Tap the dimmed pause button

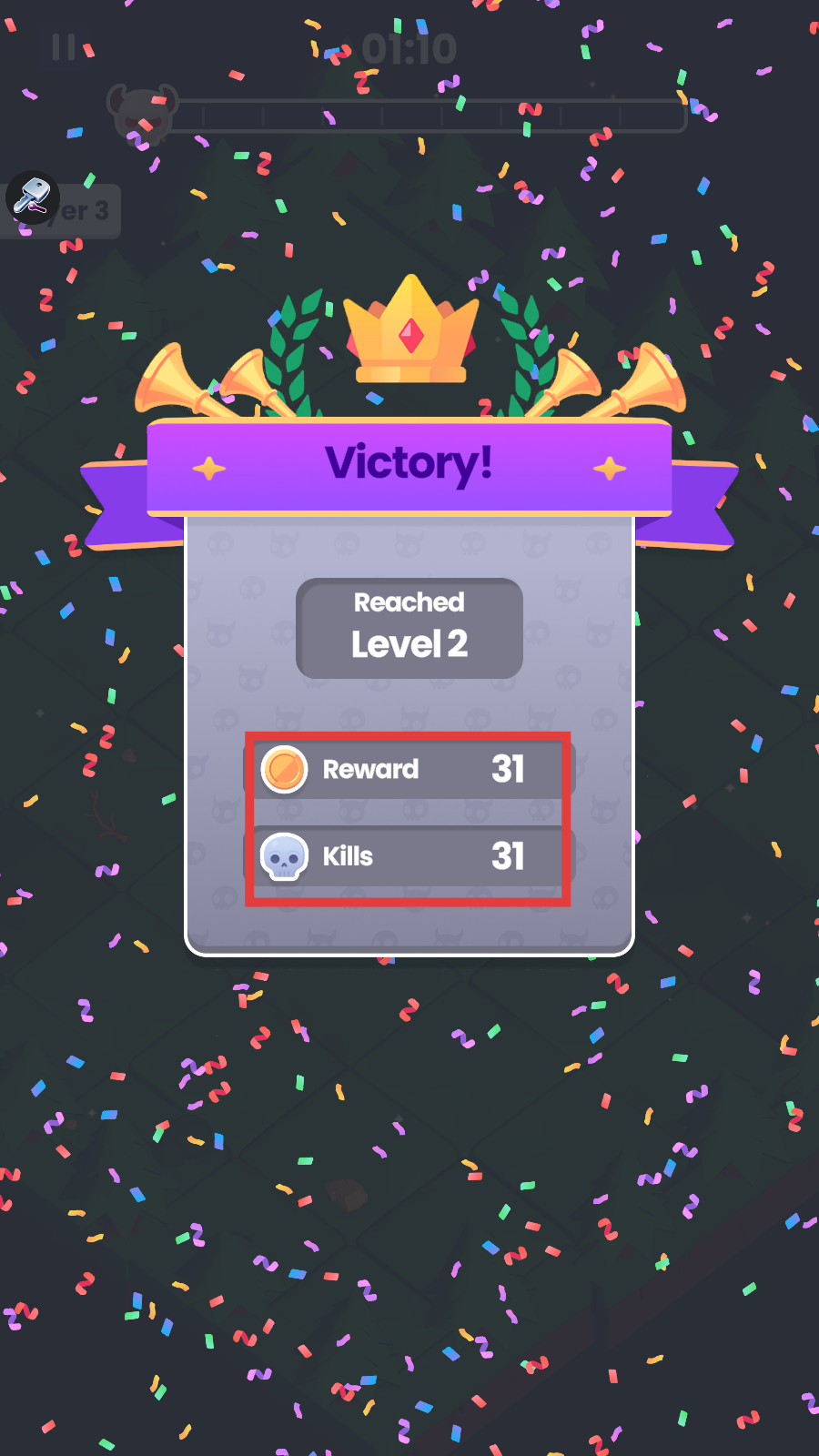click(63, 47)
